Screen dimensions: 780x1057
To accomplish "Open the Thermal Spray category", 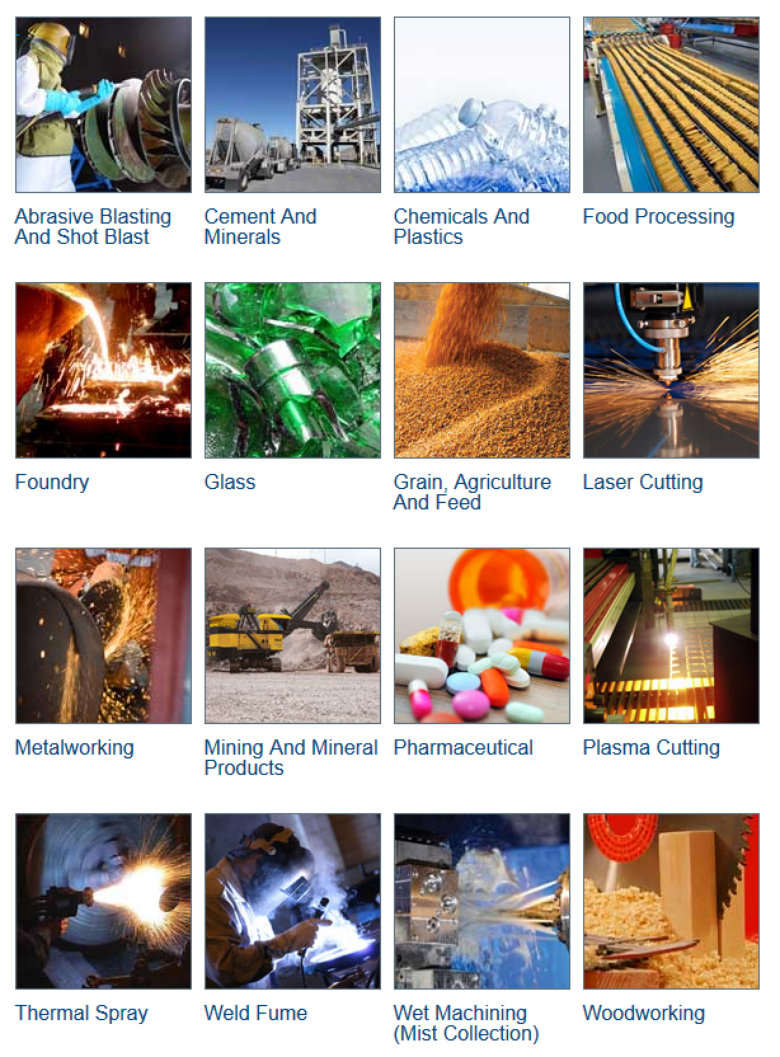I will 103,900.
